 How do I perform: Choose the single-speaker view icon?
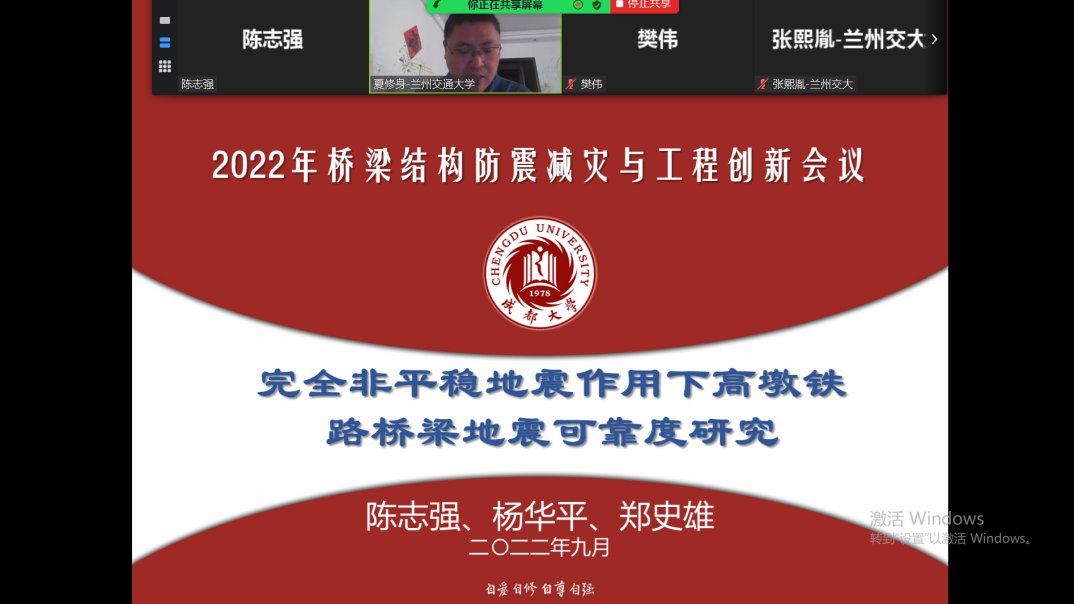(x=165, y=20)
